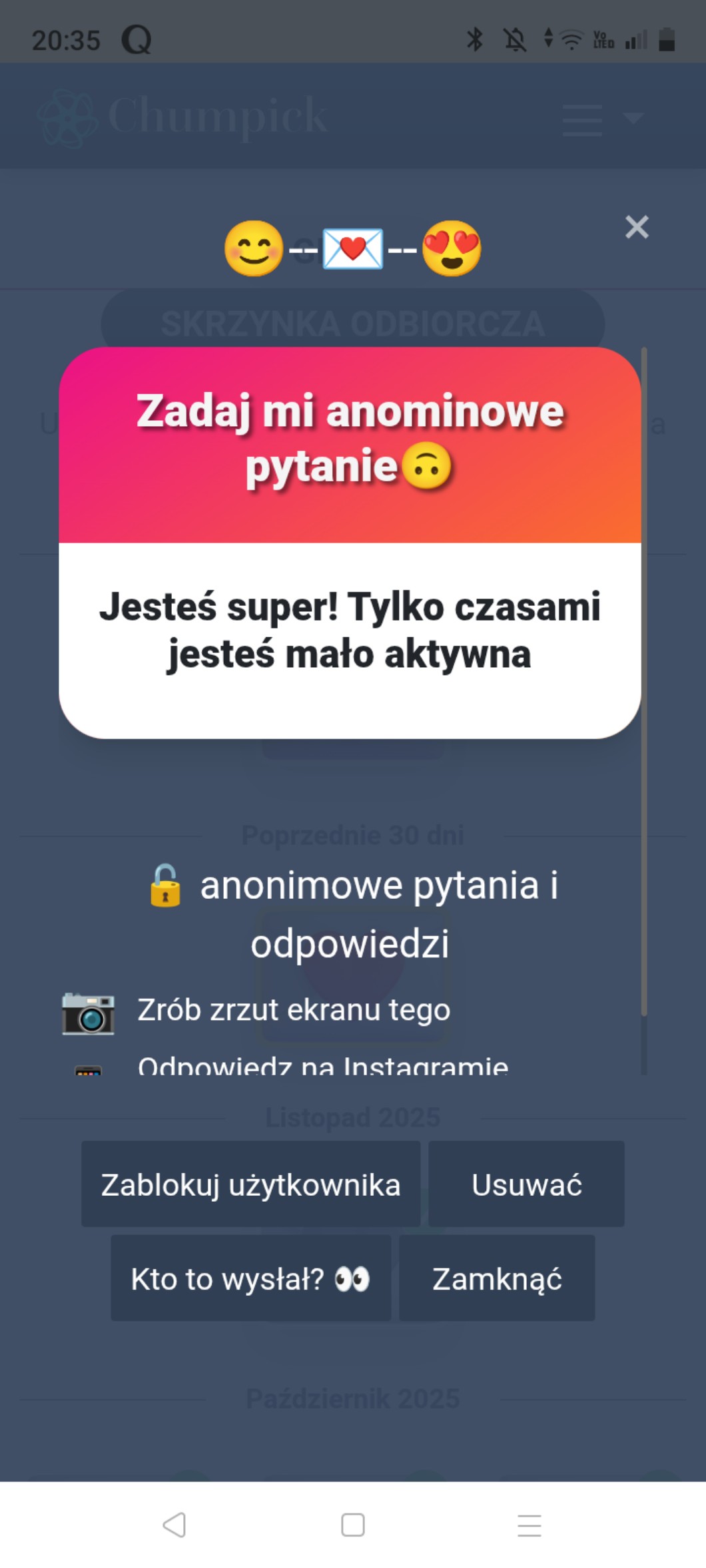Image resolution: width=706 pixels, height=1568 pixels.
Task: Go back using system back button
Action: click(175, 1525)
